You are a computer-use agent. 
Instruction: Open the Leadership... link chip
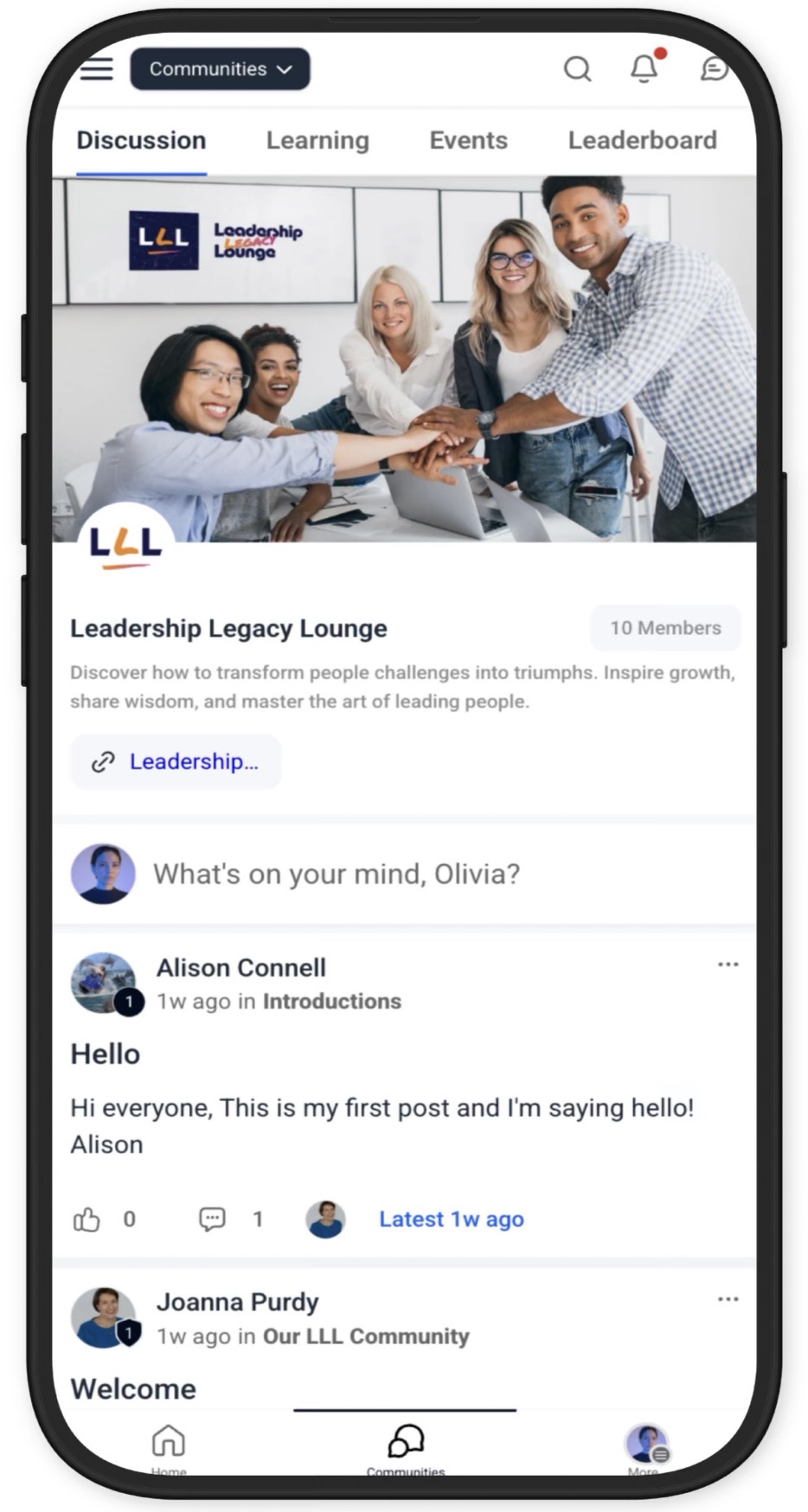point(176,761)
